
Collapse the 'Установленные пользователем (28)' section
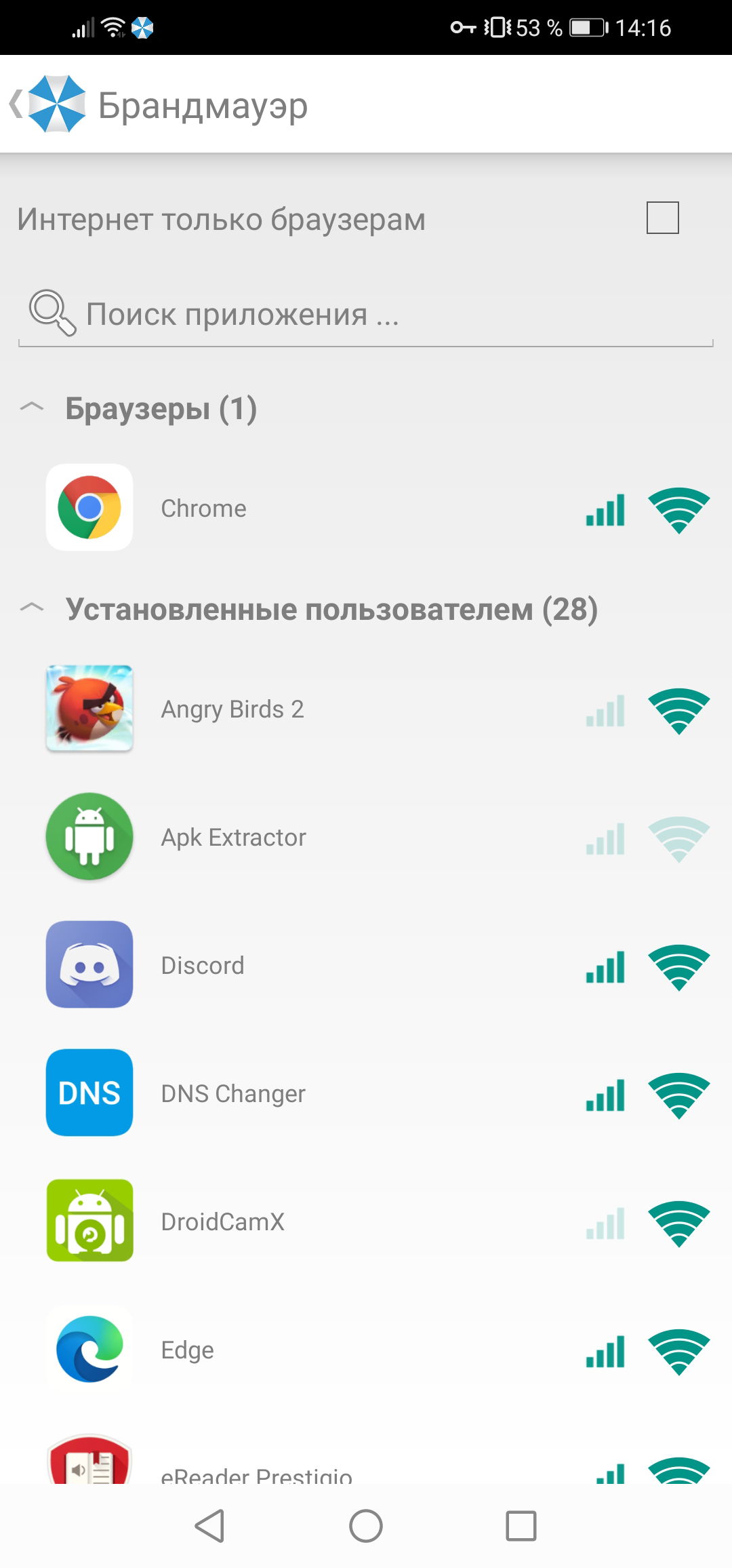32,608
